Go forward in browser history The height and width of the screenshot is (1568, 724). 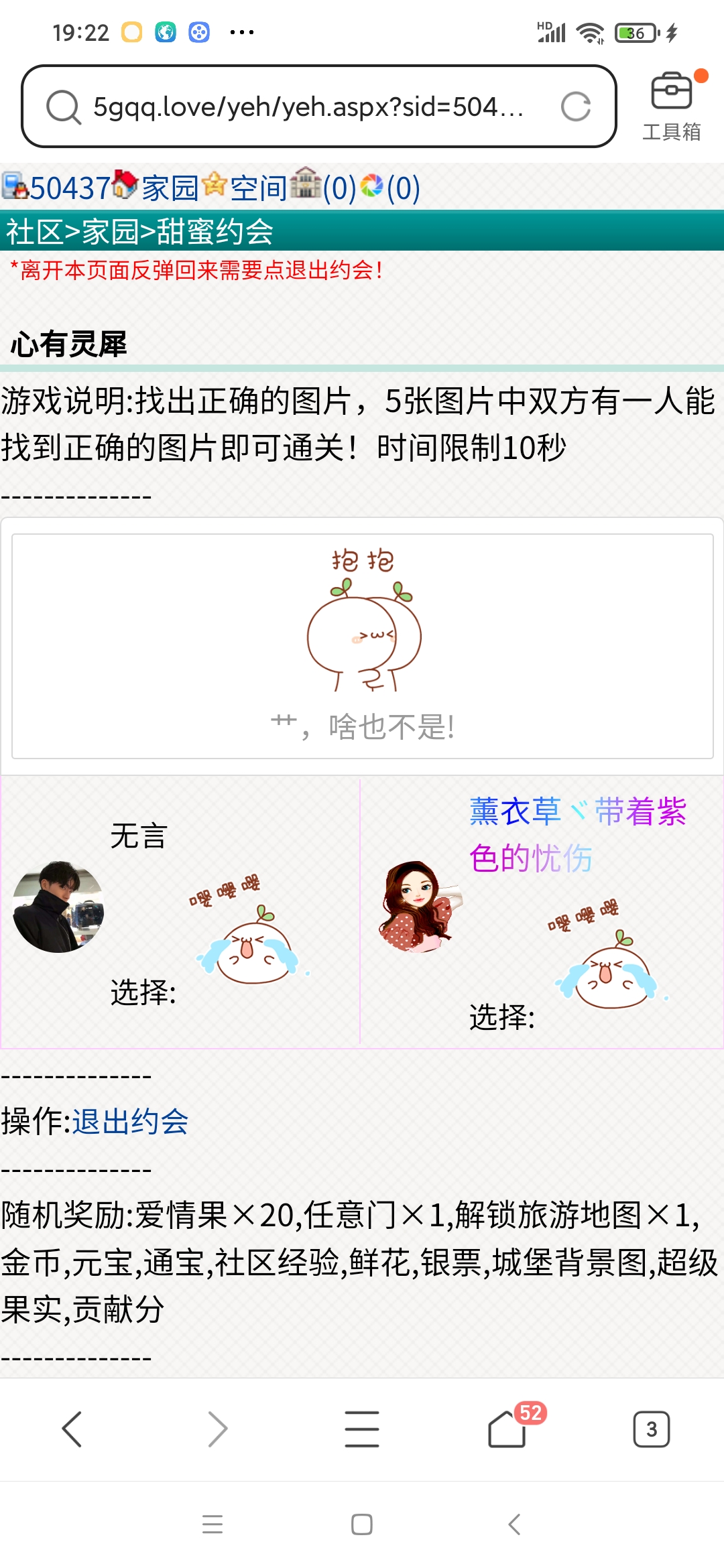tap(217, 1429)
